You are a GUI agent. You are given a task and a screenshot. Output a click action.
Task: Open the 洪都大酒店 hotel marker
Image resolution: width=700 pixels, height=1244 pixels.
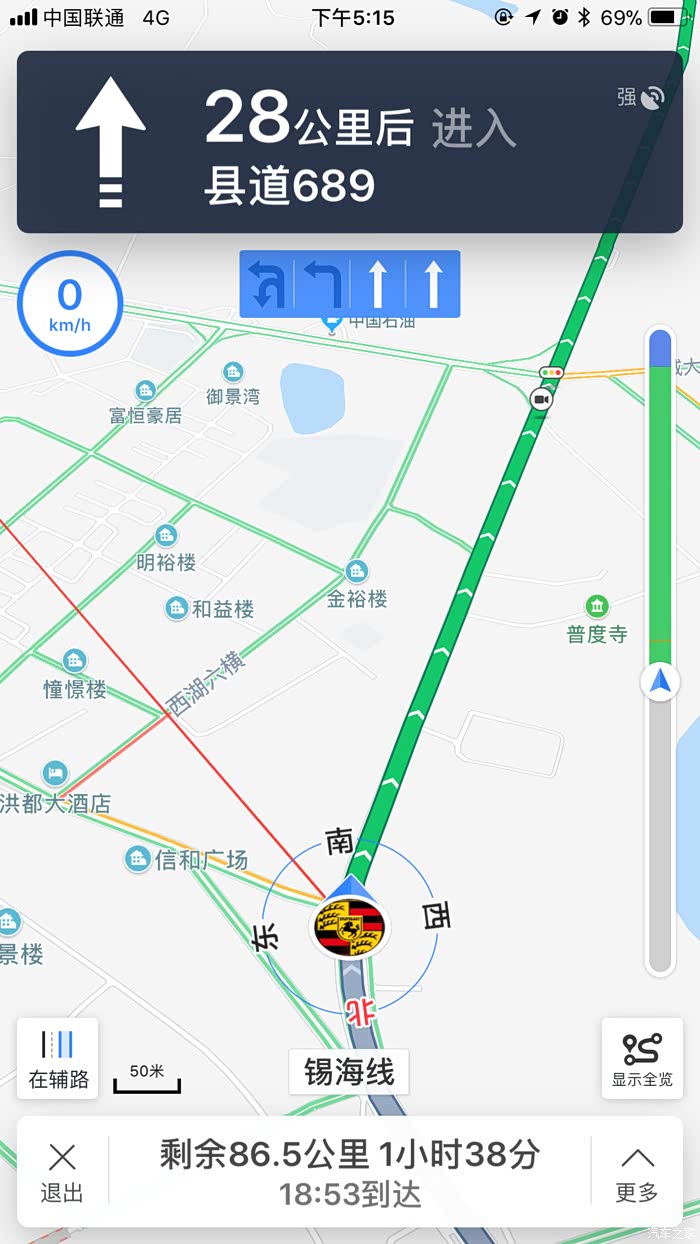pos(55,773)
